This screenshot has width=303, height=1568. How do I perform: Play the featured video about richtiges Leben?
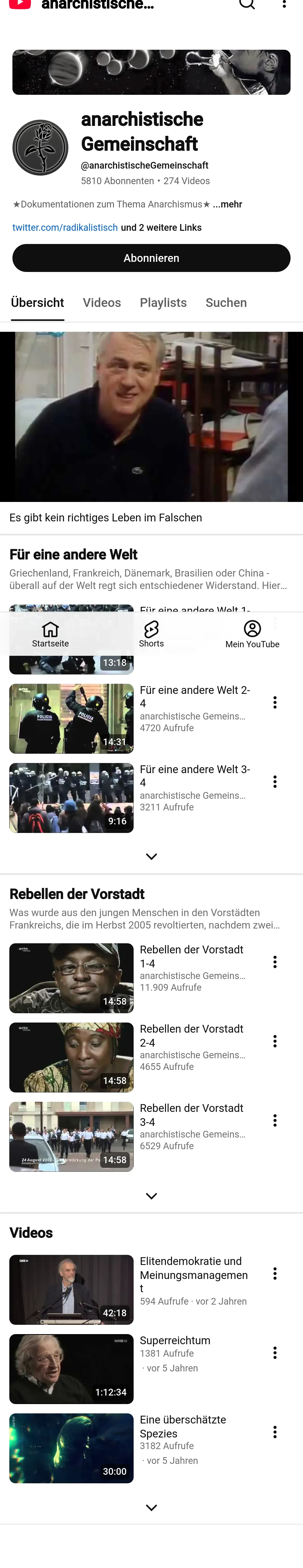click(x=151, y=416)
